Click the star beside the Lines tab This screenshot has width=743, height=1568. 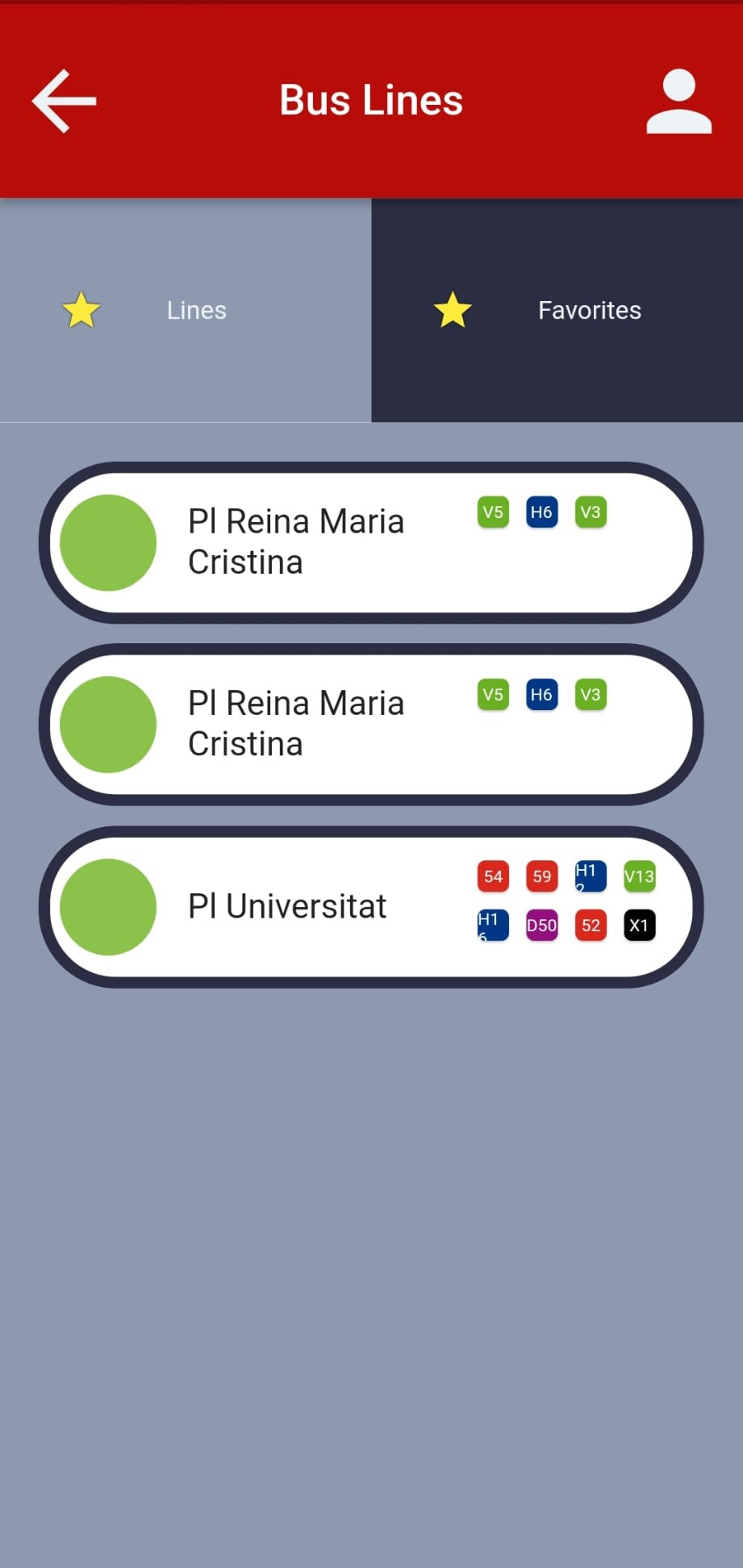click(x=81, y=310)
